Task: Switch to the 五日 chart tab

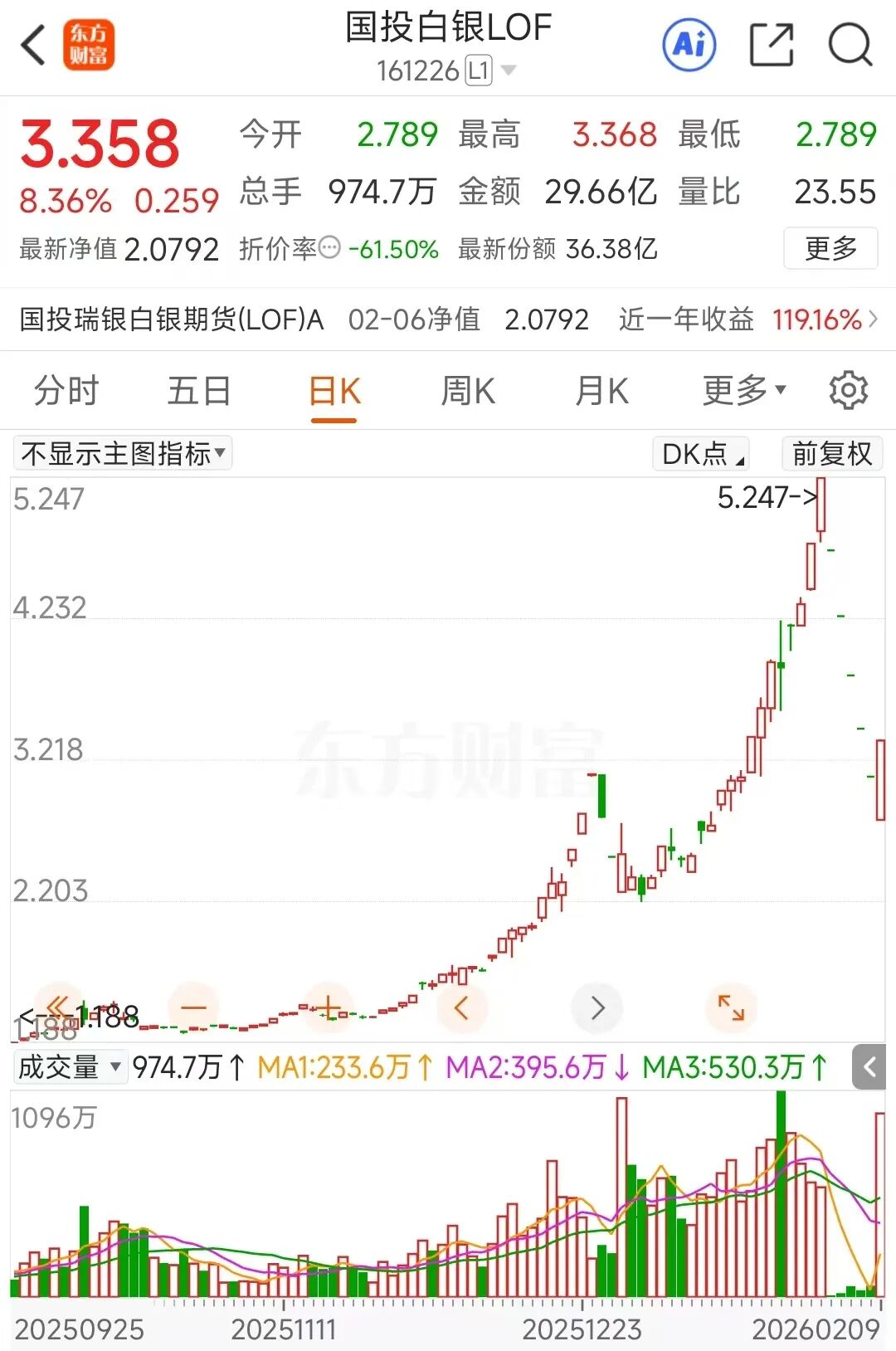Action: tap(199, 391)
